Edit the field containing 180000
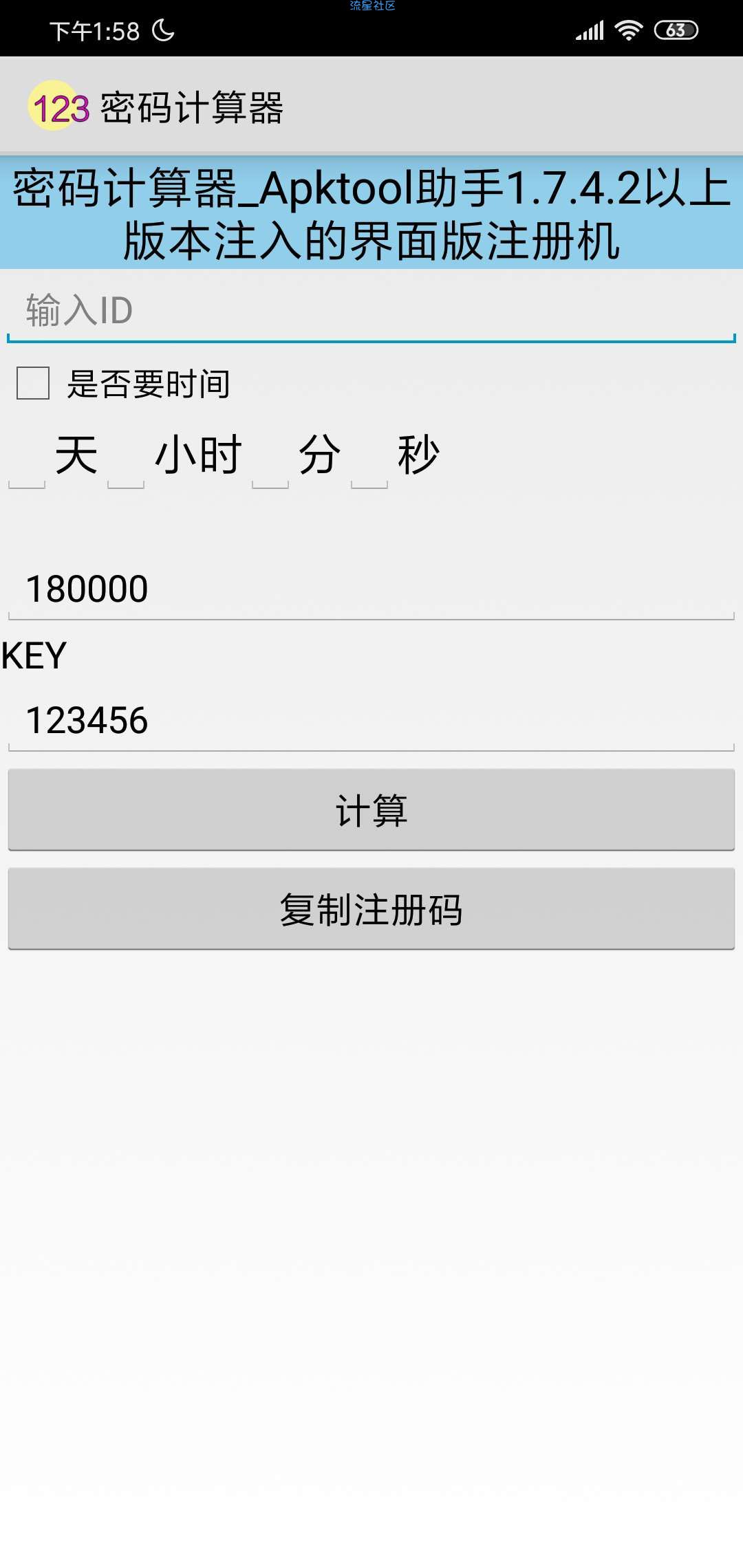Screen dimensions: 743x1568 click(371, 589)
